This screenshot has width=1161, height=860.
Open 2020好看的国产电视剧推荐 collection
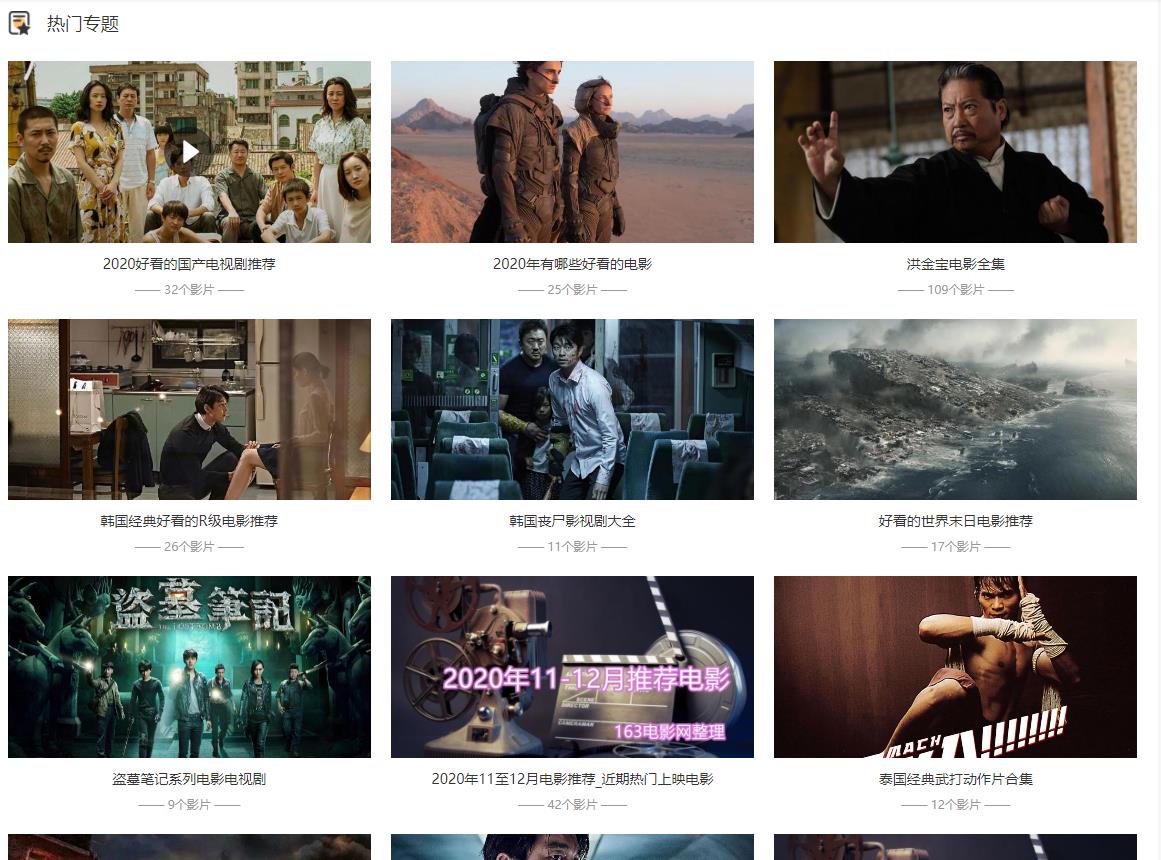(189, 264)
